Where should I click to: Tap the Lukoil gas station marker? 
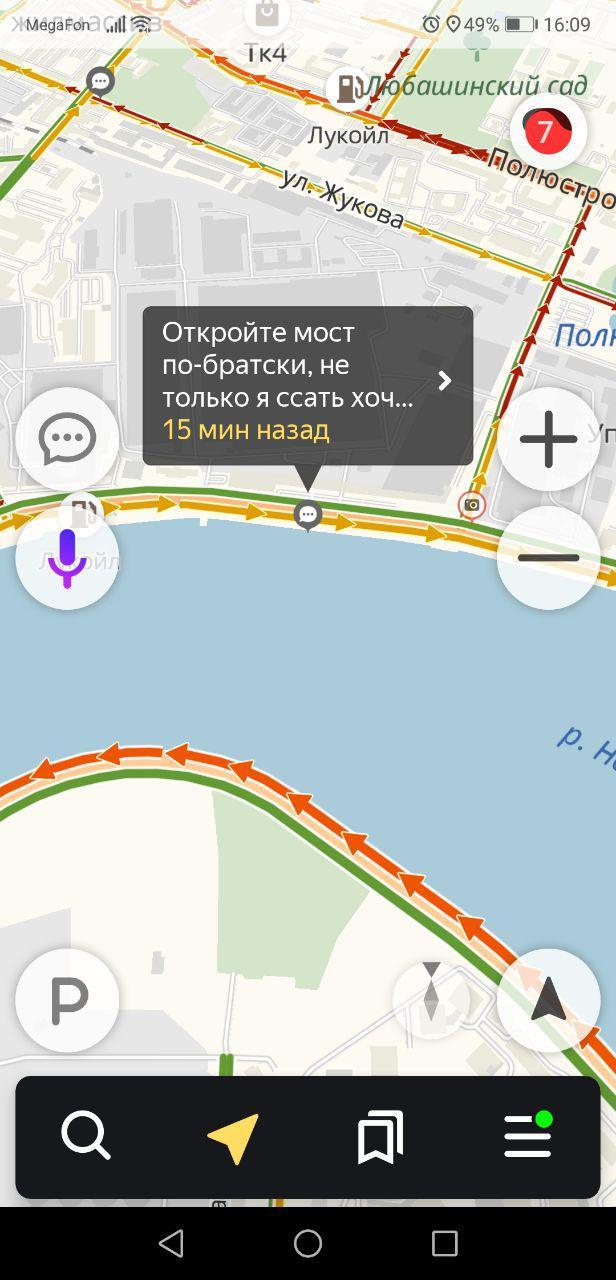346,89
